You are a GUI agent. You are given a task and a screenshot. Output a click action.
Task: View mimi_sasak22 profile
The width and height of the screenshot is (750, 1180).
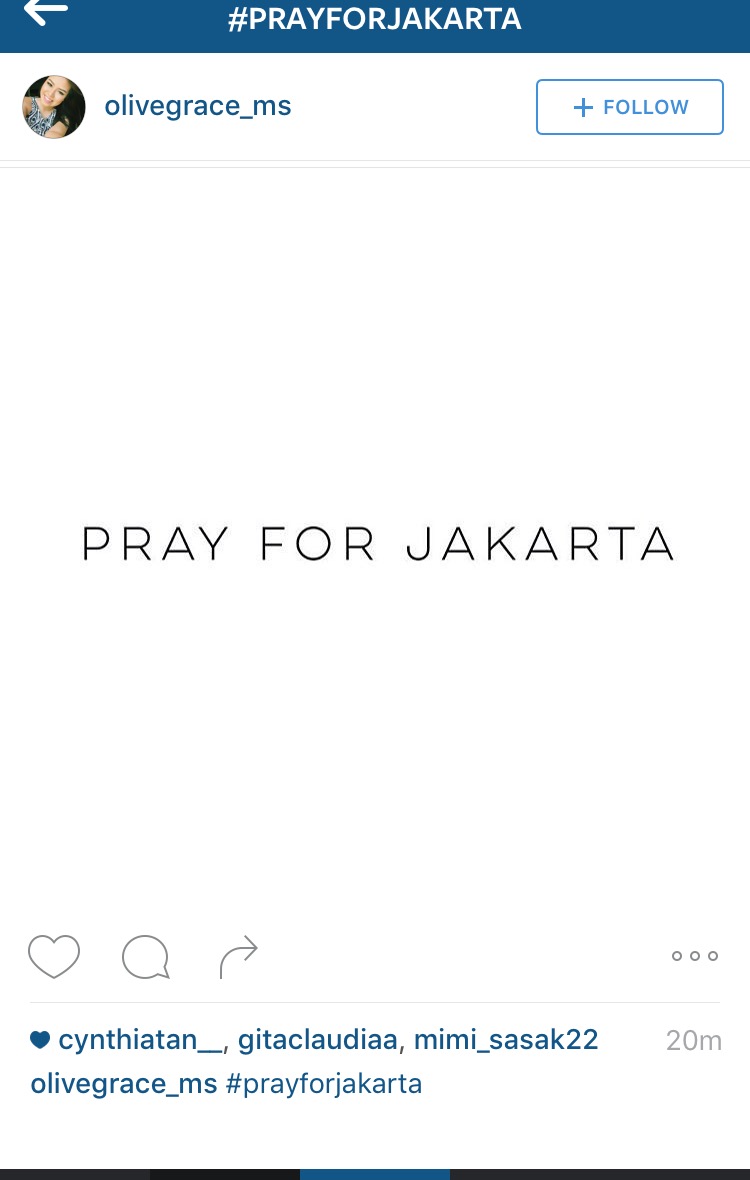pos(505,1040)
